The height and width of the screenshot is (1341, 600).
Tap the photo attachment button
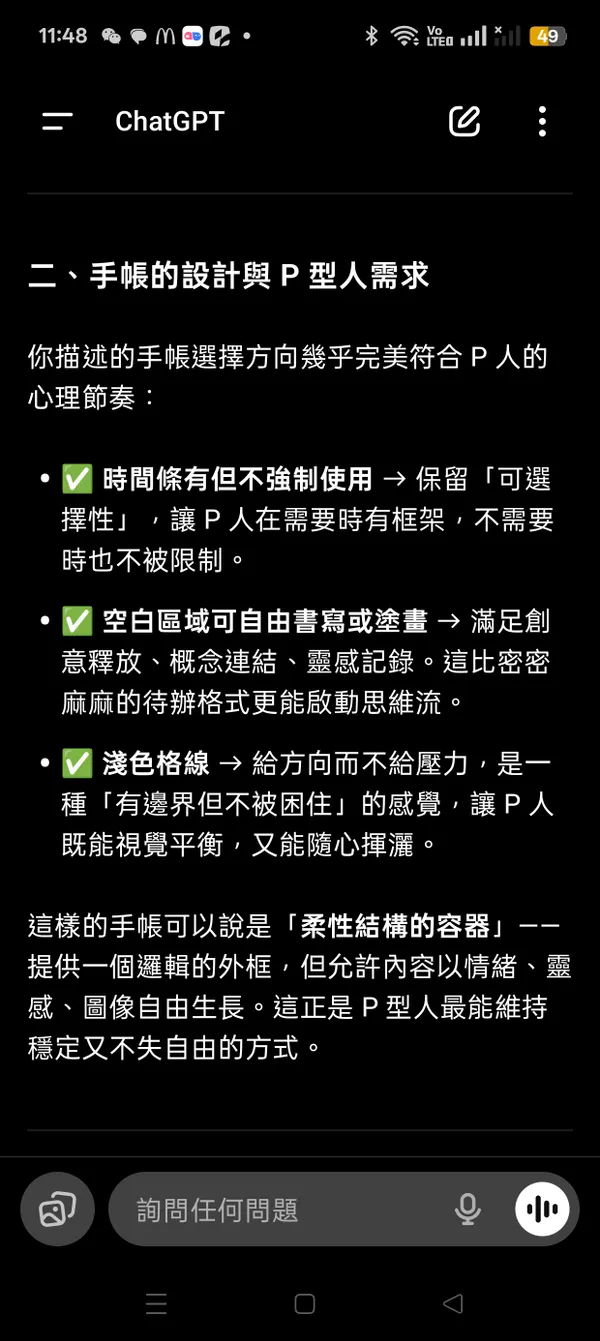[57, 1210]
